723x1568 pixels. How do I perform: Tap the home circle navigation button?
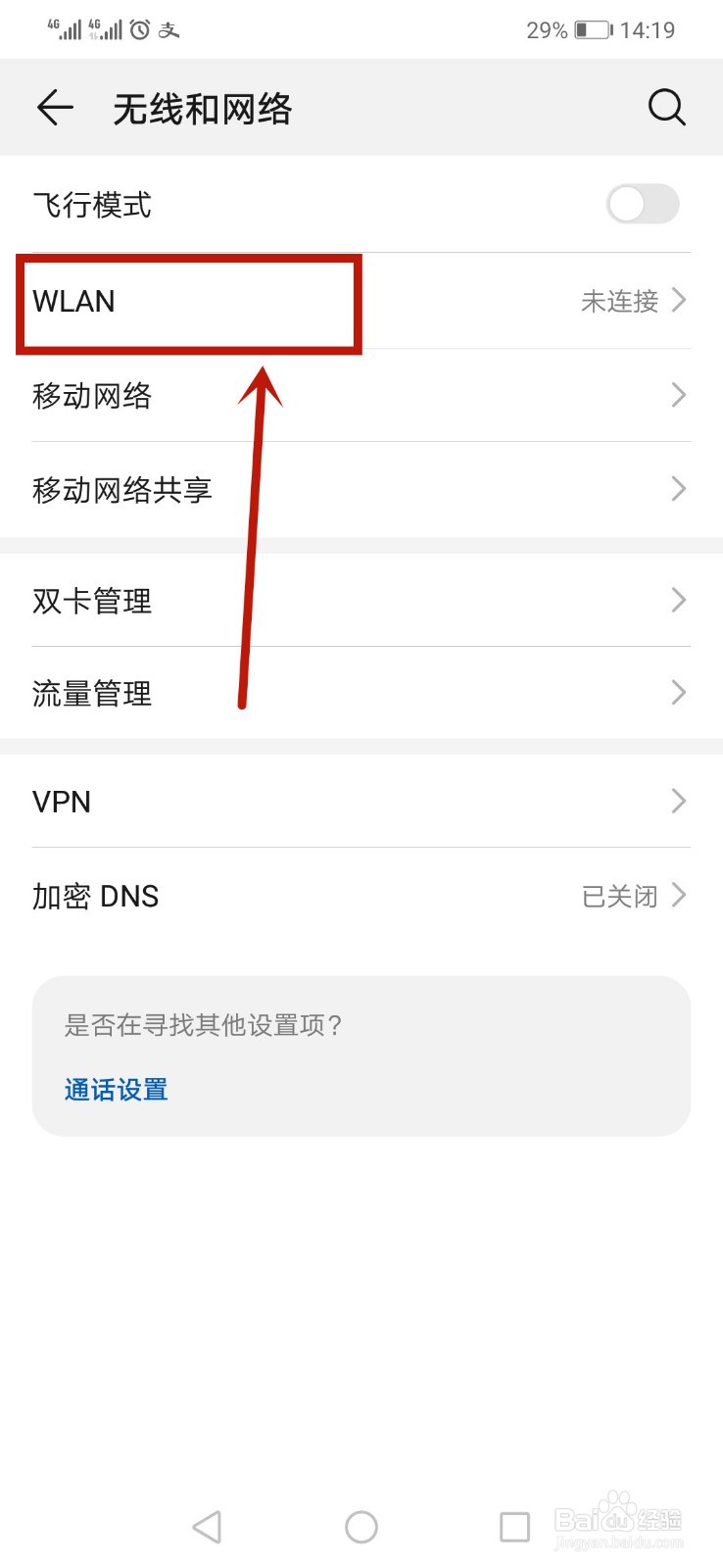coord(361,1526)
